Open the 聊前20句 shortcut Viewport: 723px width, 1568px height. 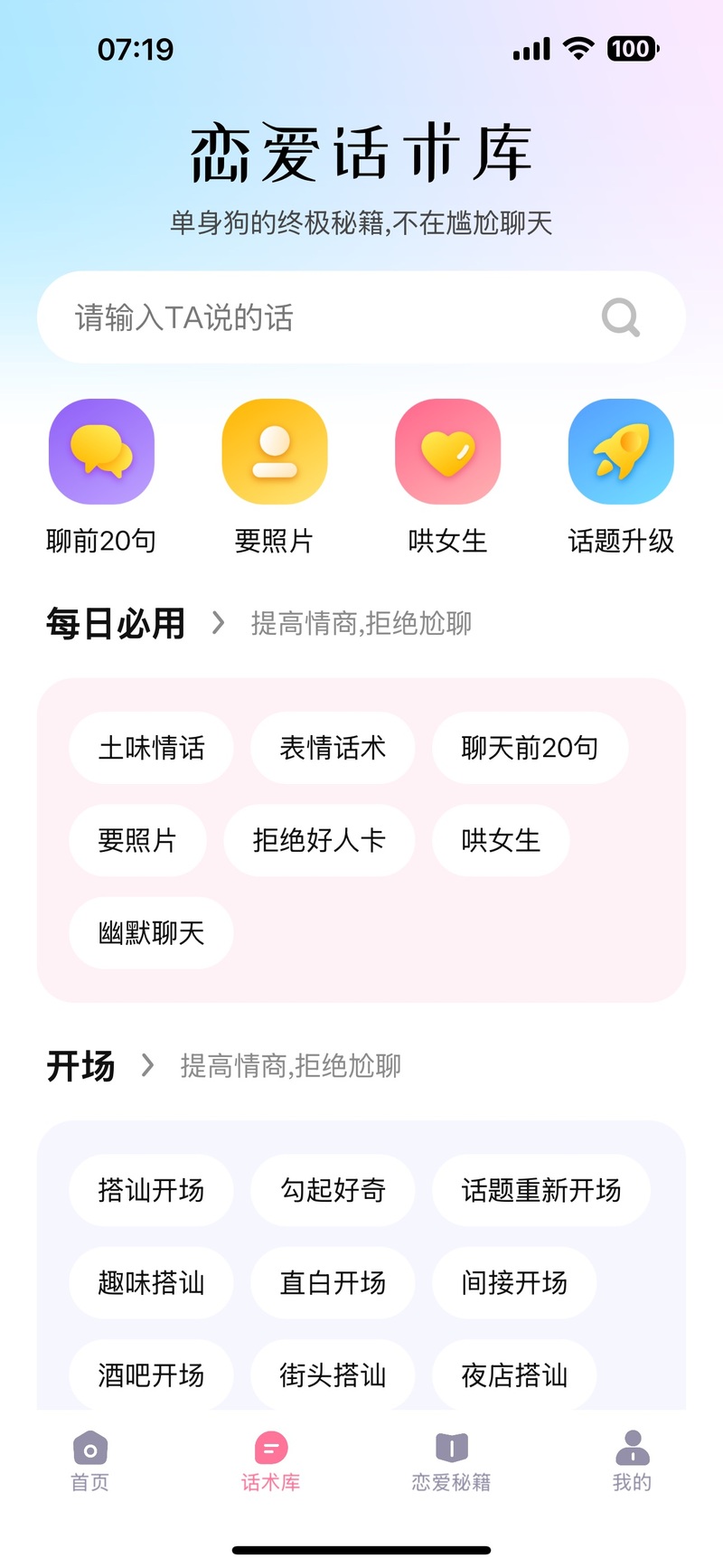(x=101, y=477)
